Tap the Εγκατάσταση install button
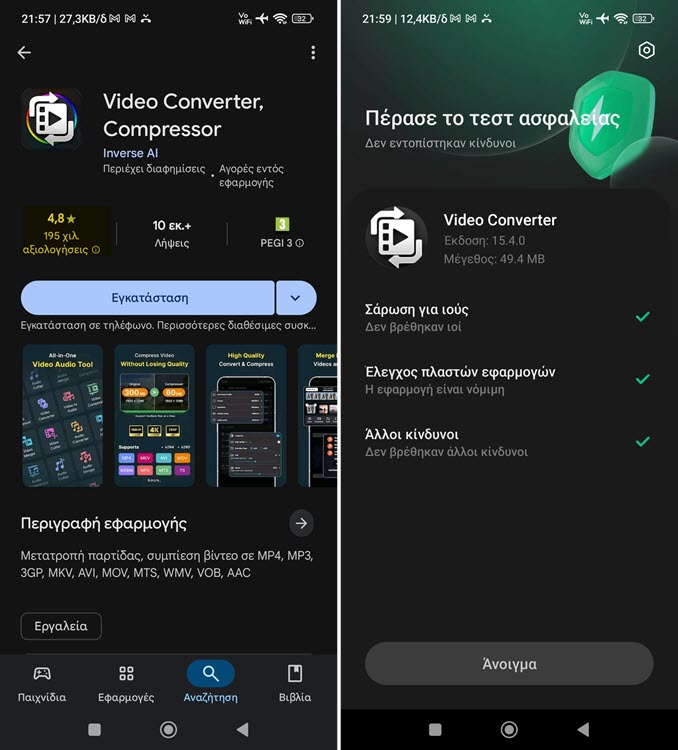This screenshot has height=750, width=678. click(x=148, y=298)
